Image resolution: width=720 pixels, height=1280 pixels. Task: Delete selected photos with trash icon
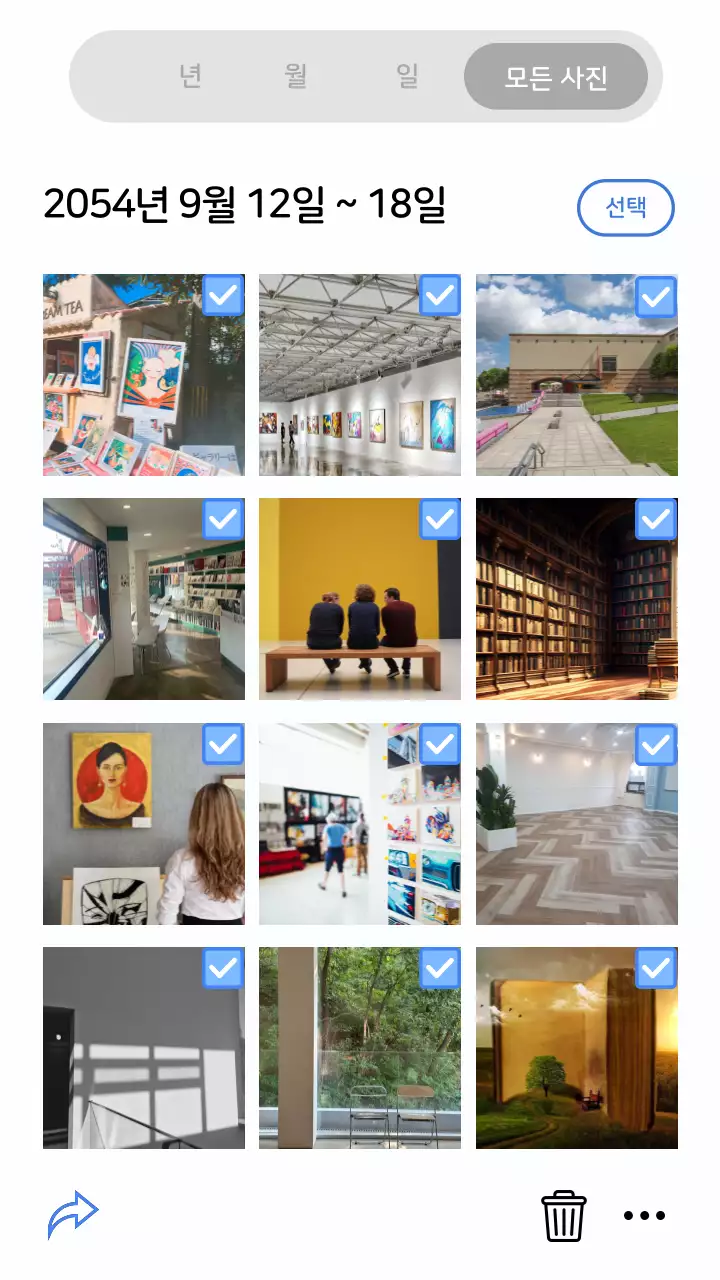pyautogui.click(x=564, y=1216)
